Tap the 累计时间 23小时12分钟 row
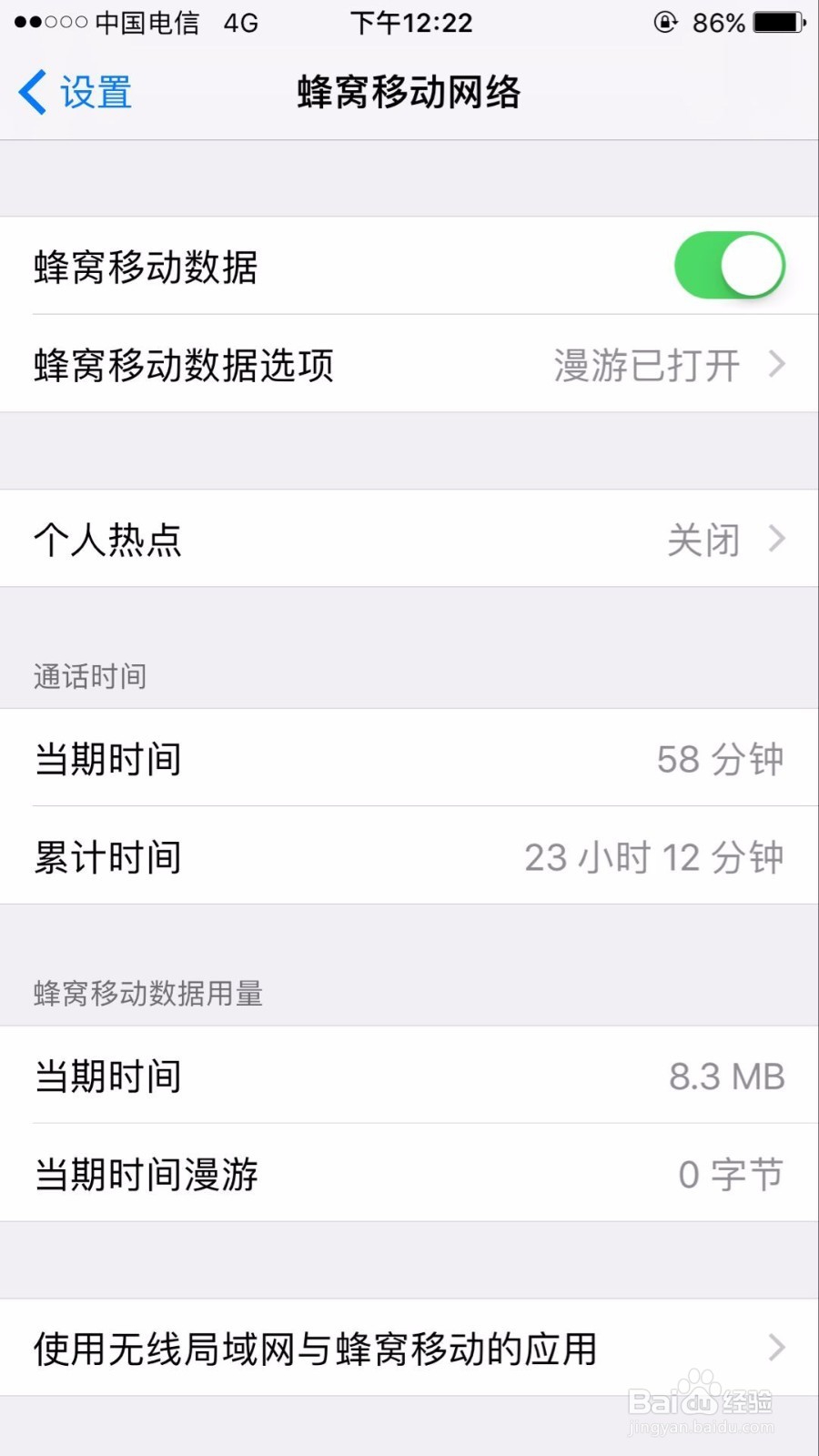819x1456 pixels. pos(409,855)
